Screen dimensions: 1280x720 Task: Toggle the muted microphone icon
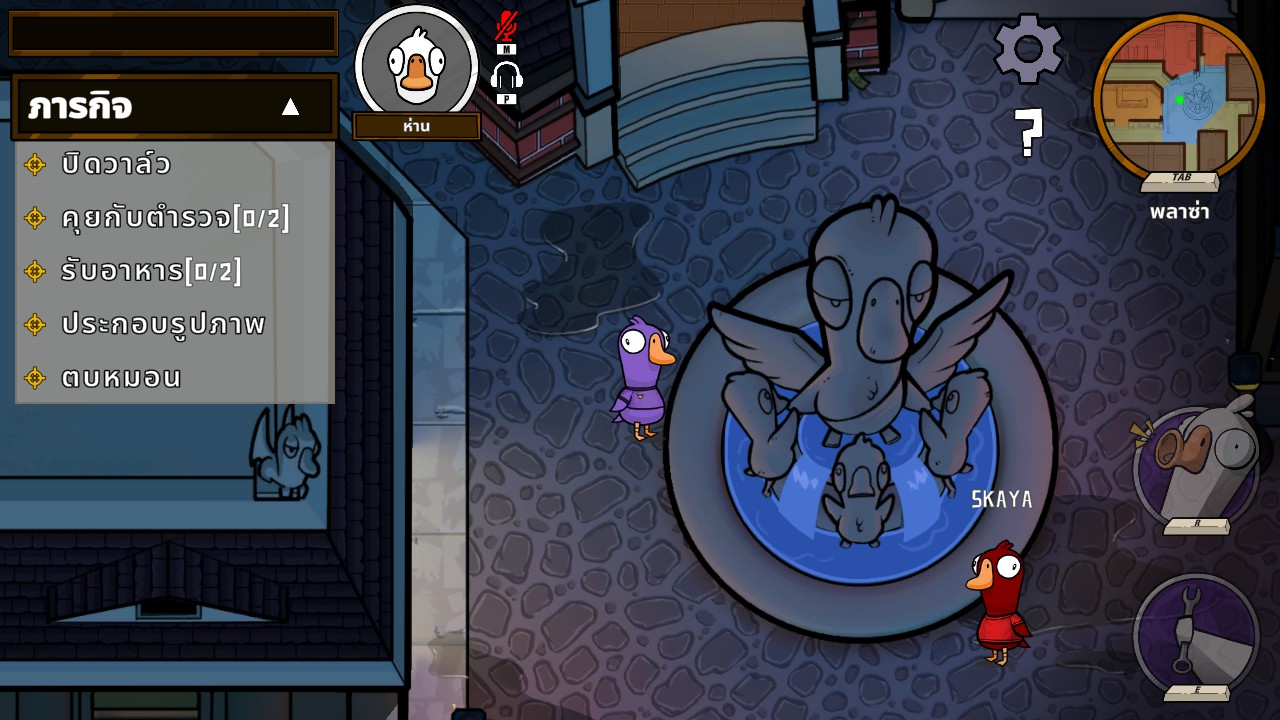click(x=506, y=27)
